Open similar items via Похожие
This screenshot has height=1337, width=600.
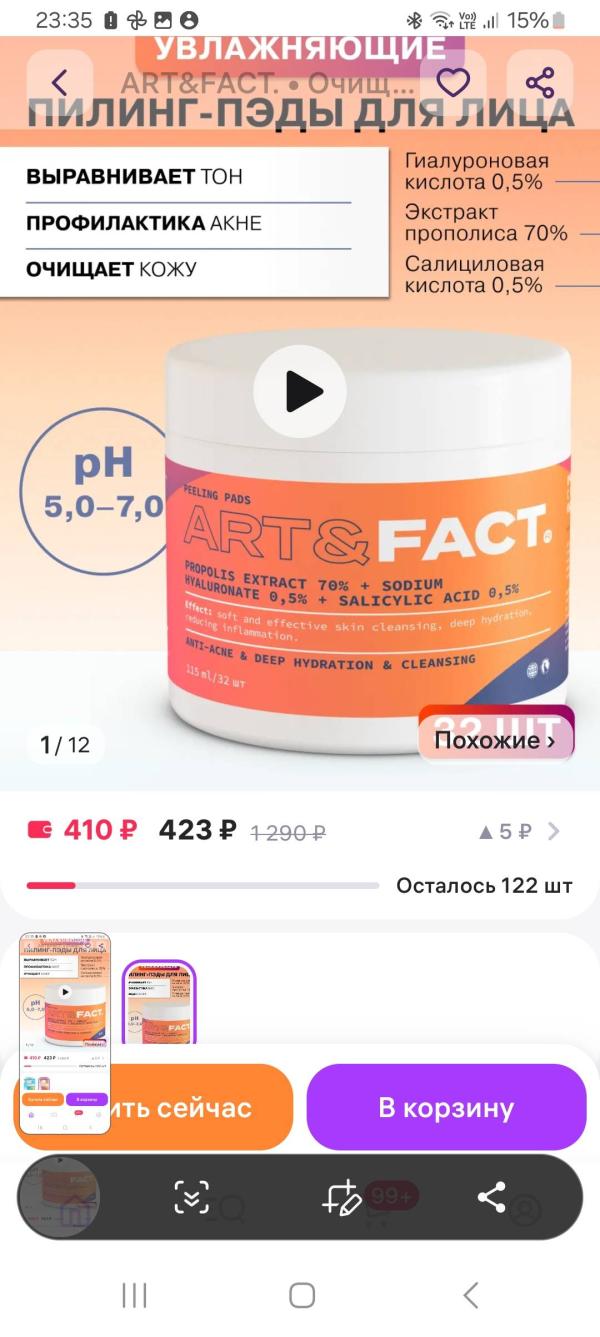496,741
